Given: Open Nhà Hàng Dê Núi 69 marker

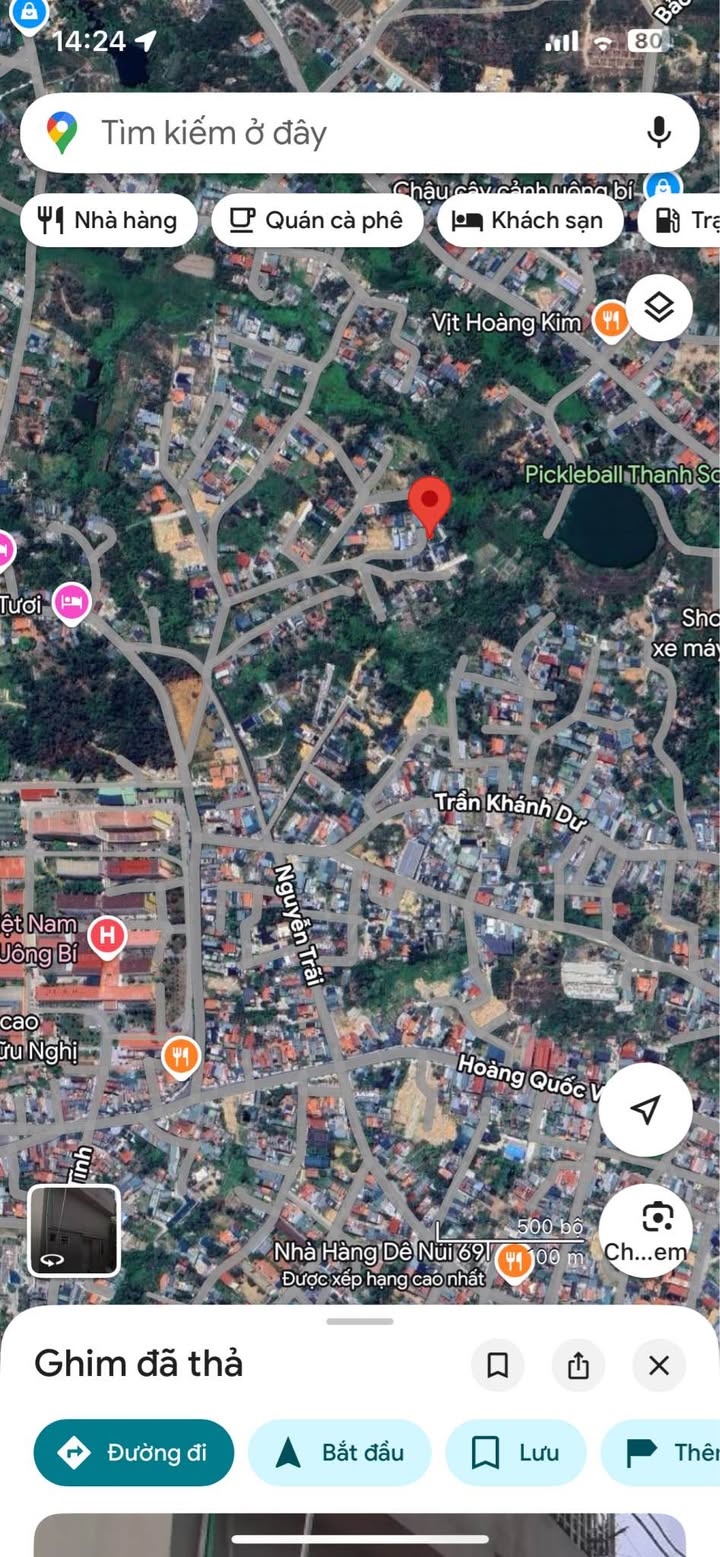Looking at the screenshot, I should [x=513, y=1260].
